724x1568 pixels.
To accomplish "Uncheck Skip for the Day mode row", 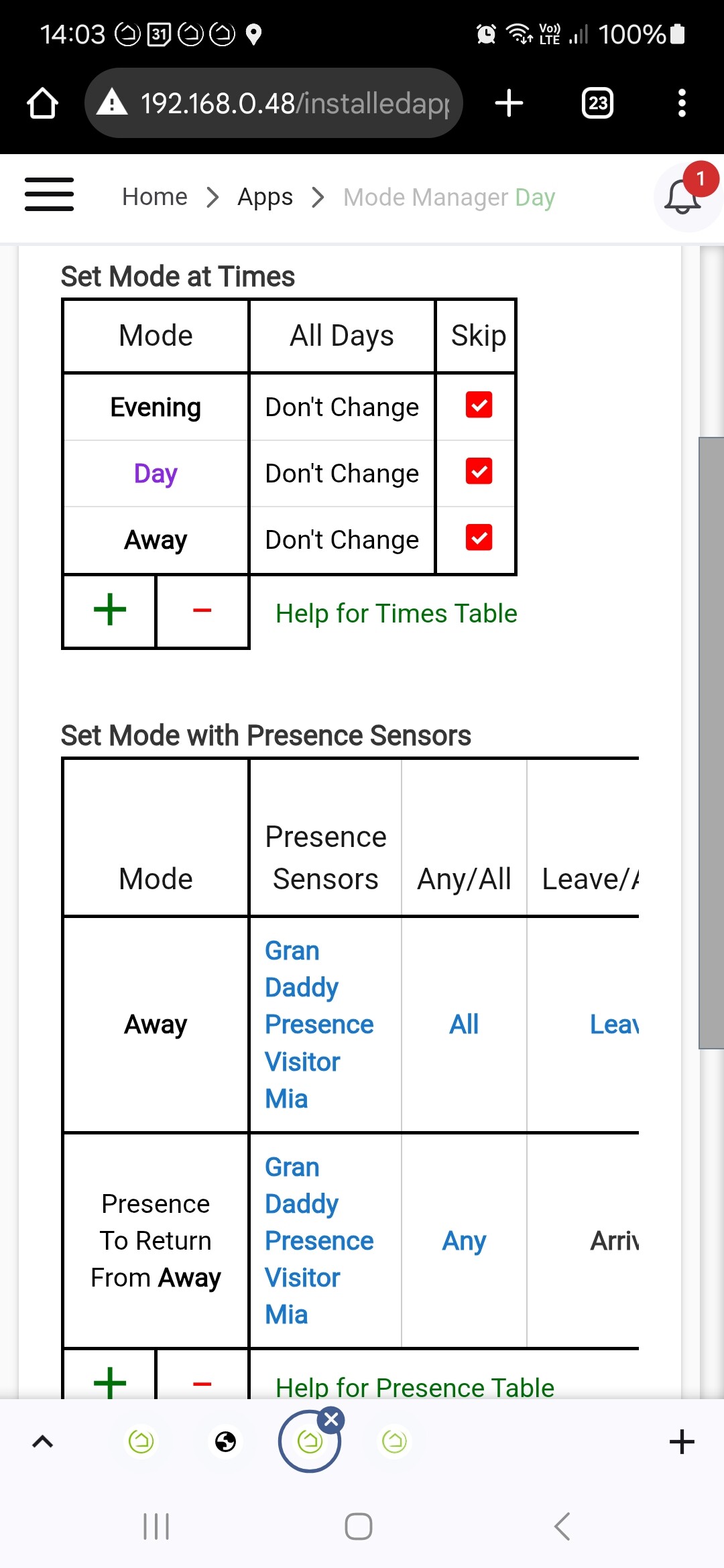I will tap(479, 471).
